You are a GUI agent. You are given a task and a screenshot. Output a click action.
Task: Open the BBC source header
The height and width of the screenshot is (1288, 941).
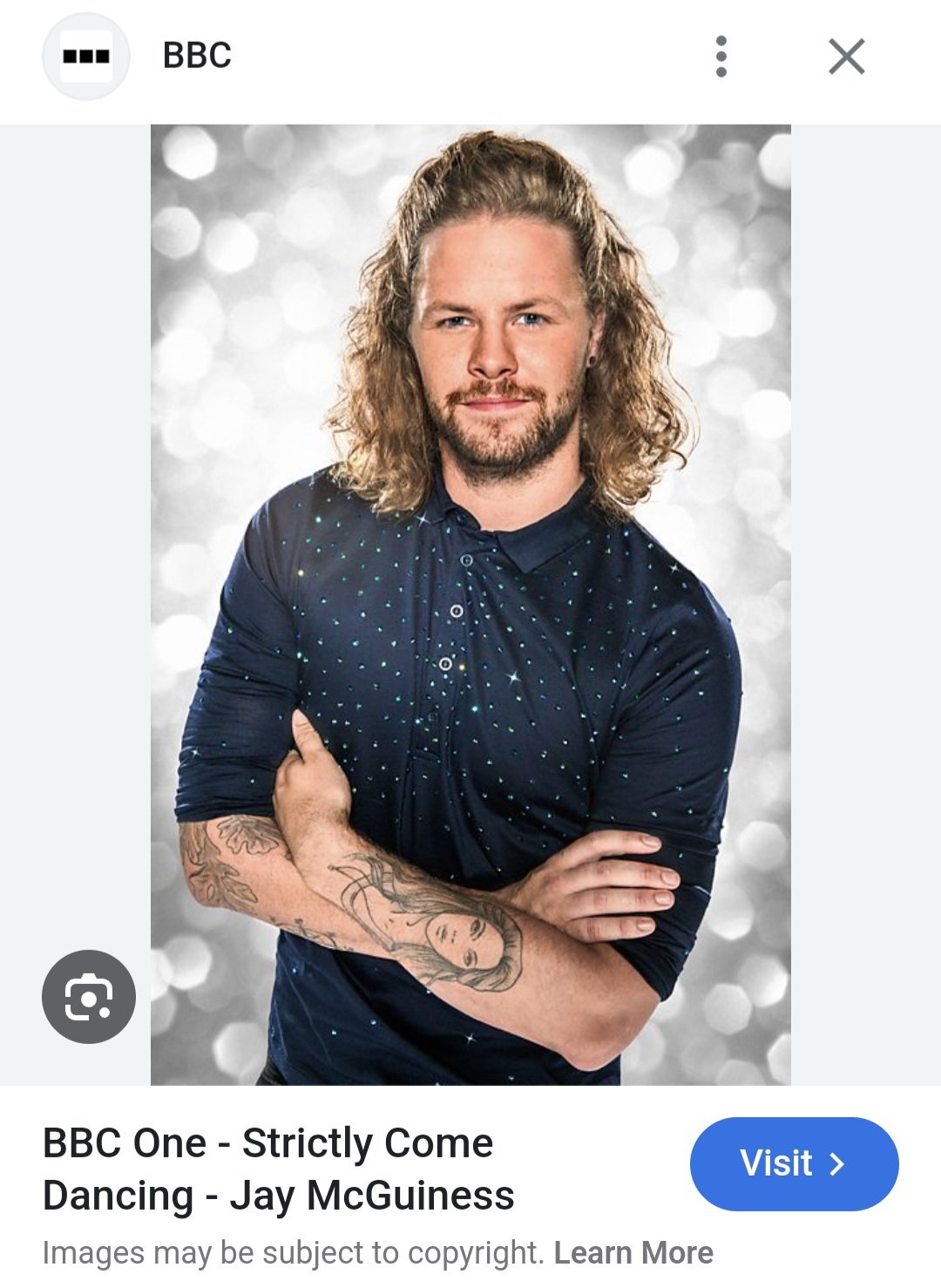(x=197, y=56)
